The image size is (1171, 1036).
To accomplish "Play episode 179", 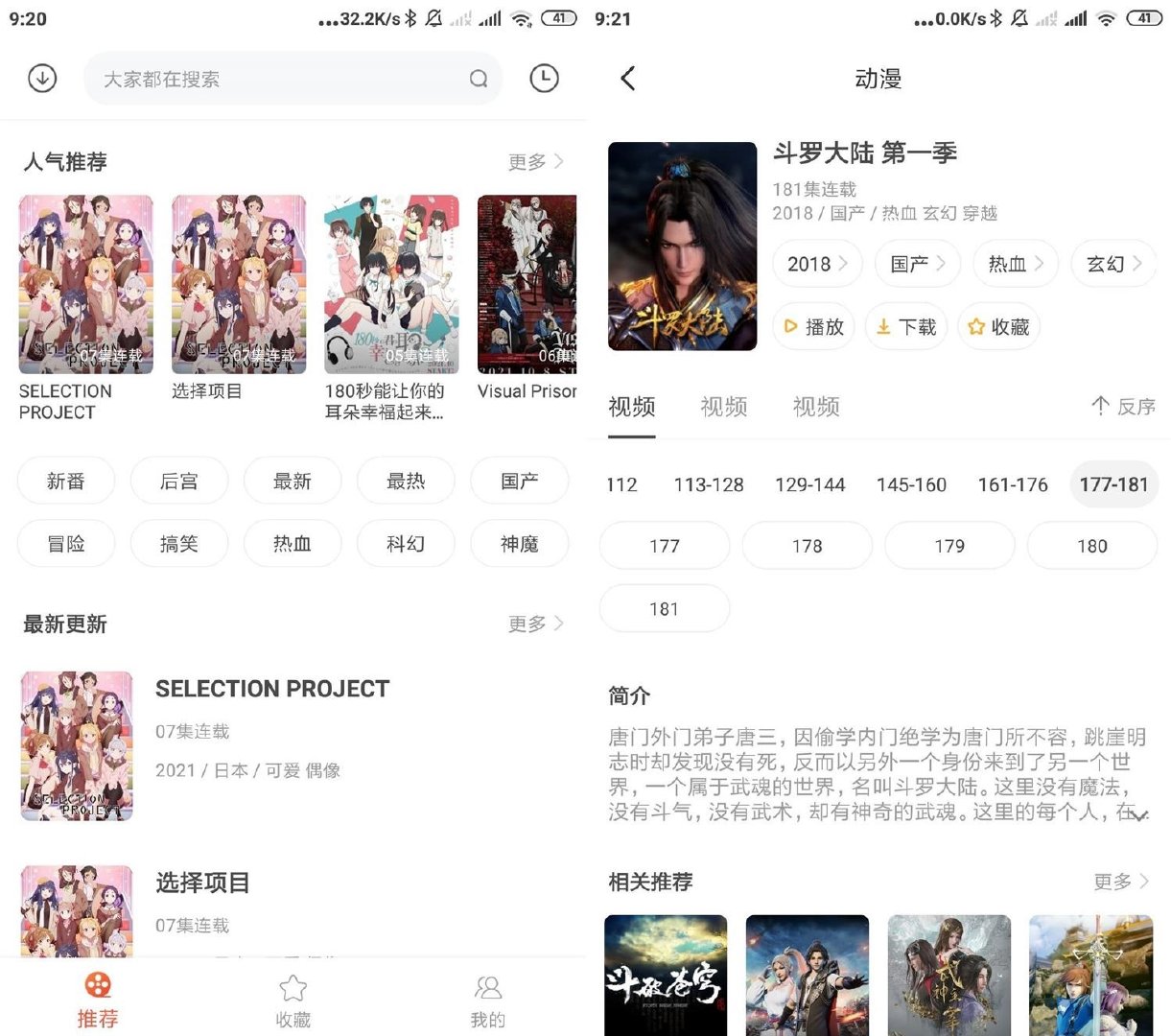I will (x=949, y=546).
